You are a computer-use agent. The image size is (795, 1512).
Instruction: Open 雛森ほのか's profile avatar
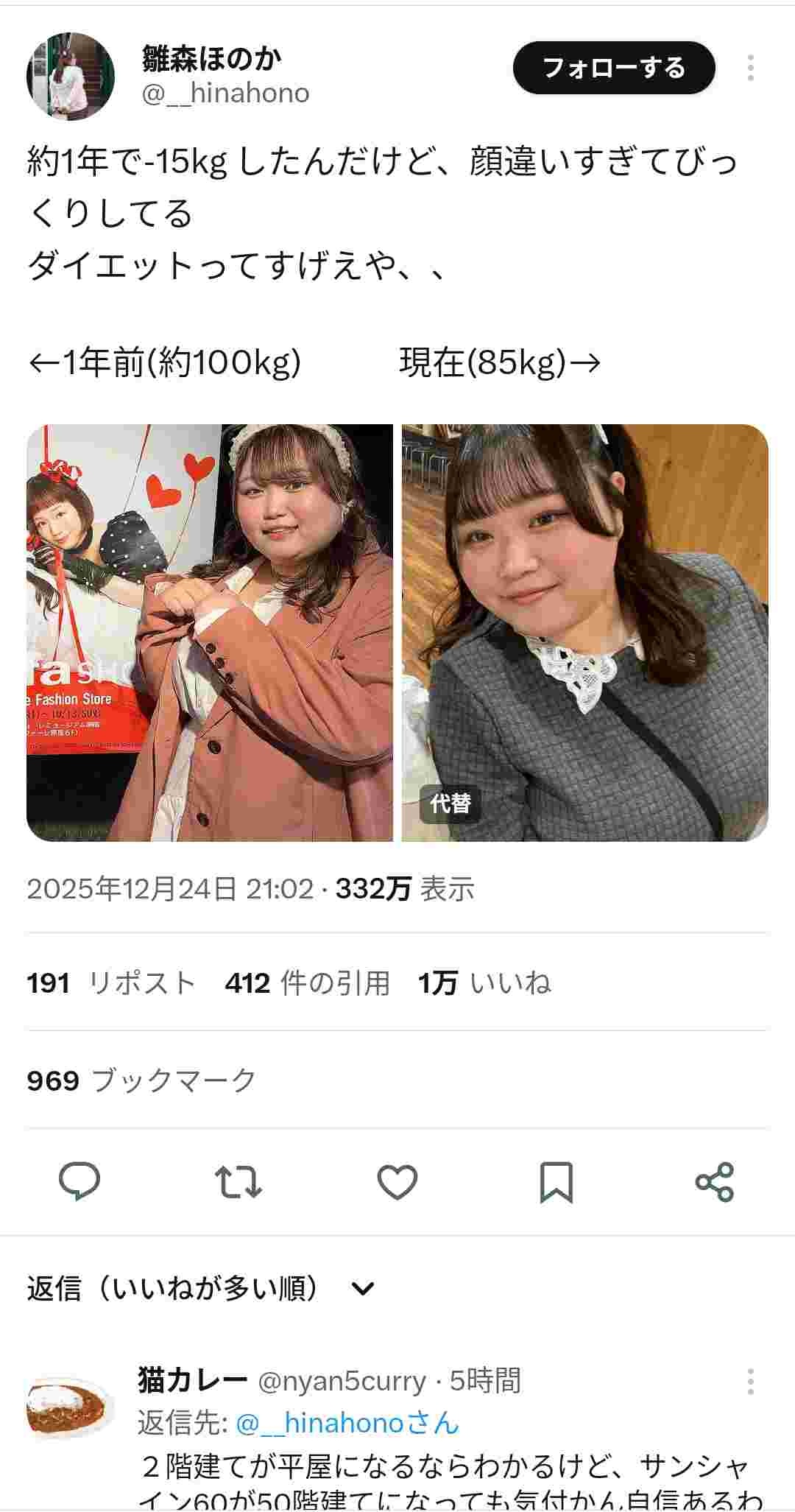point(71,76)
